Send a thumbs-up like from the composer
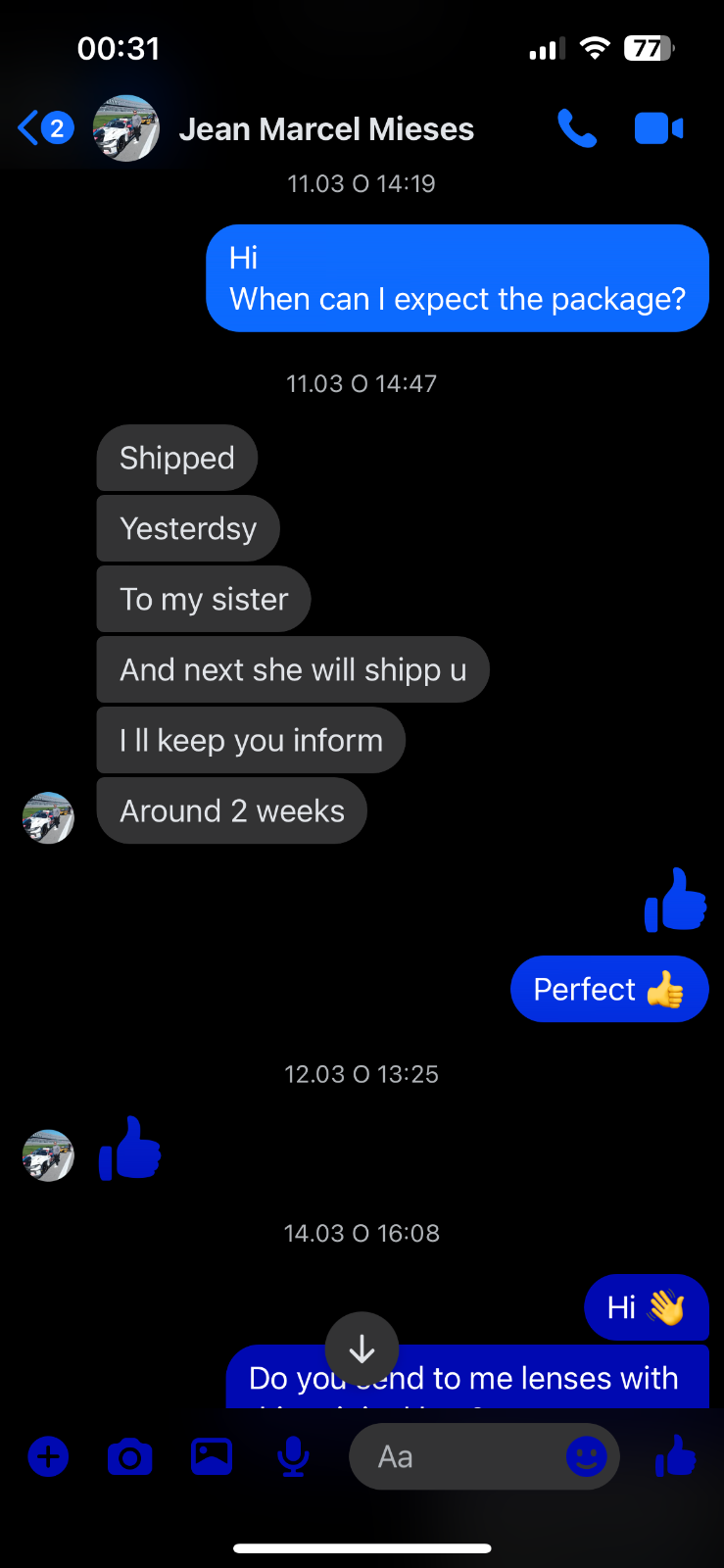 coord(676,1457)
